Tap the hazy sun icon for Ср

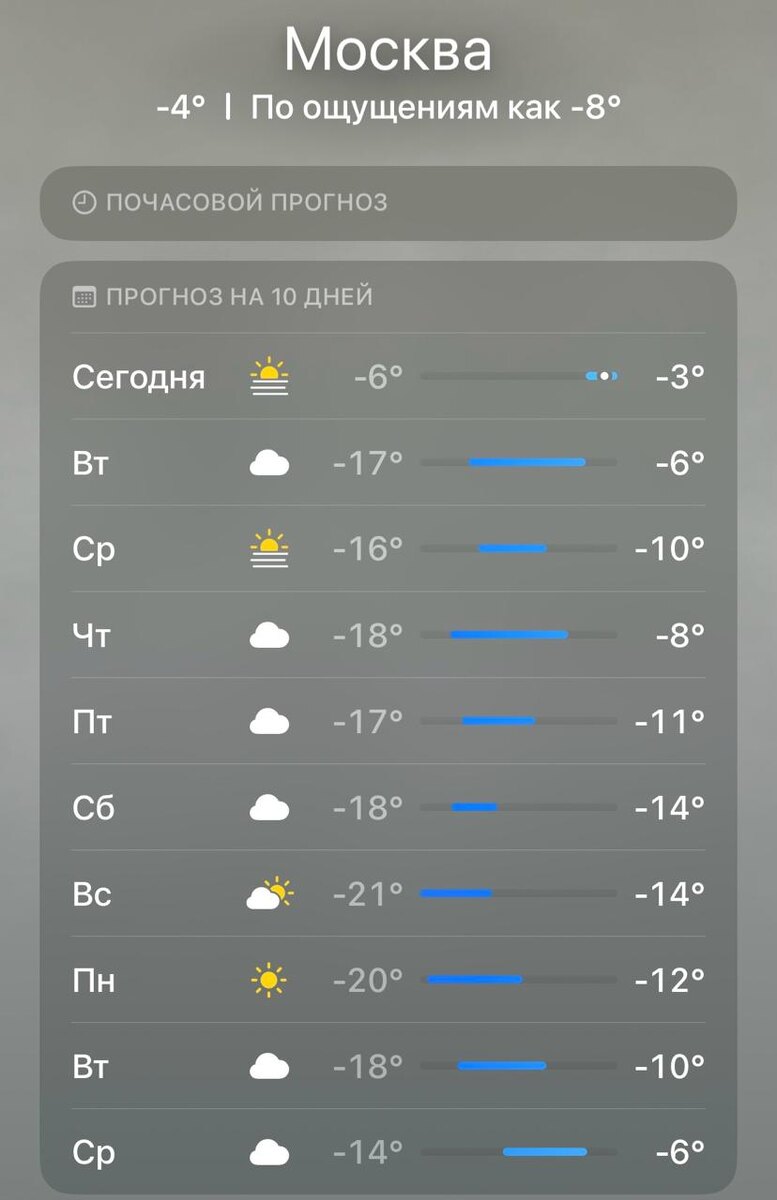coord(270,548)
